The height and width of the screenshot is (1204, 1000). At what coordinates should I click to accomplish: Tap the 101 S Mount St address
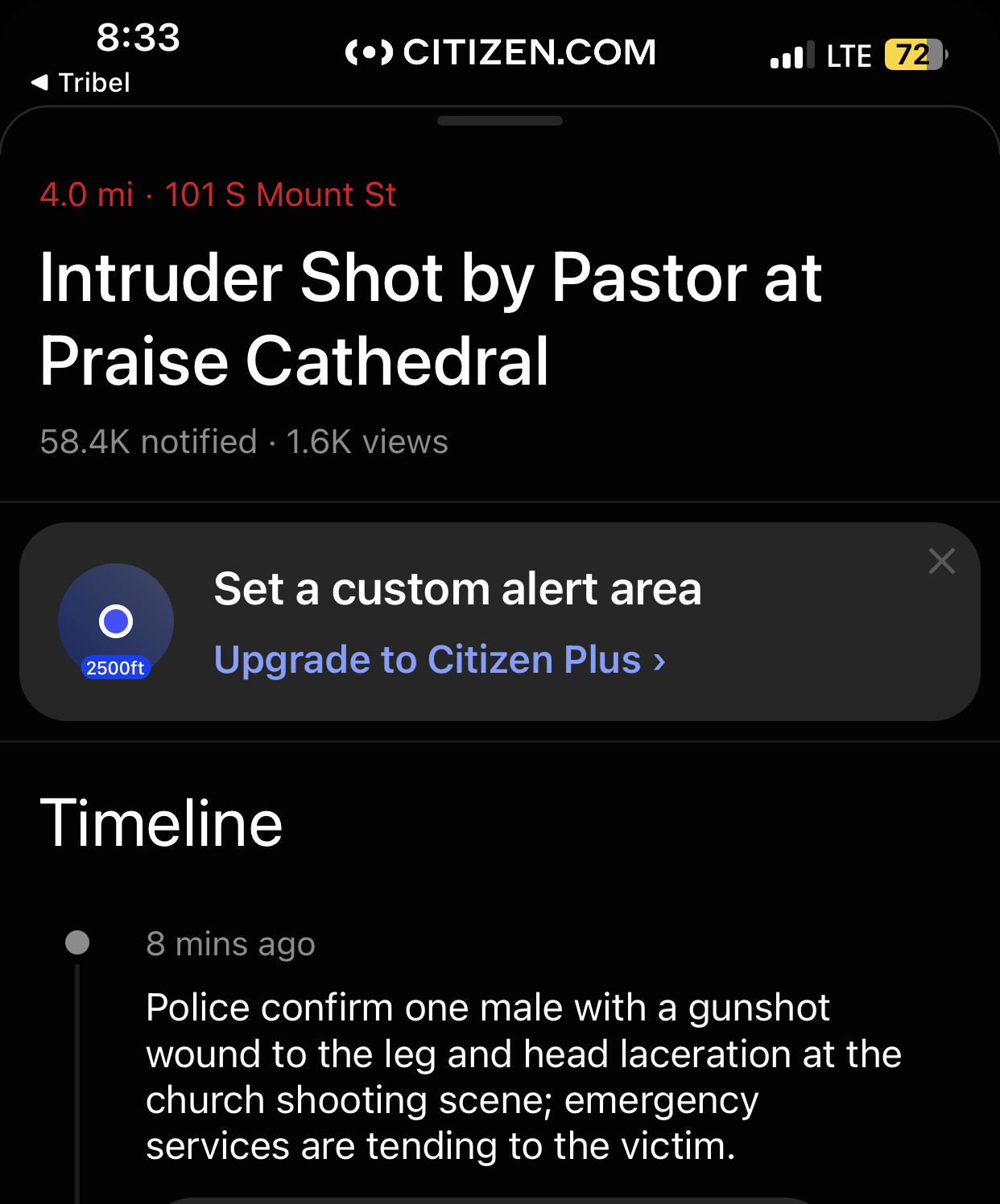[279, 195]
